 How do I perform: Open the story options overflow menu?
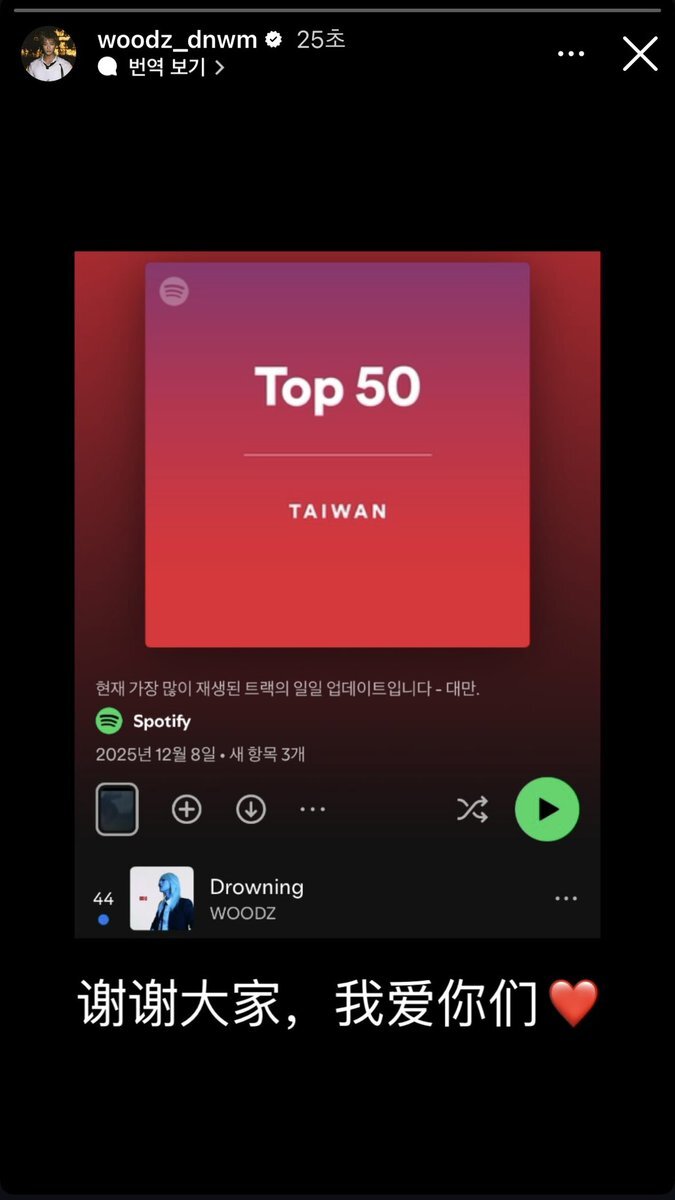coord(571,54)
